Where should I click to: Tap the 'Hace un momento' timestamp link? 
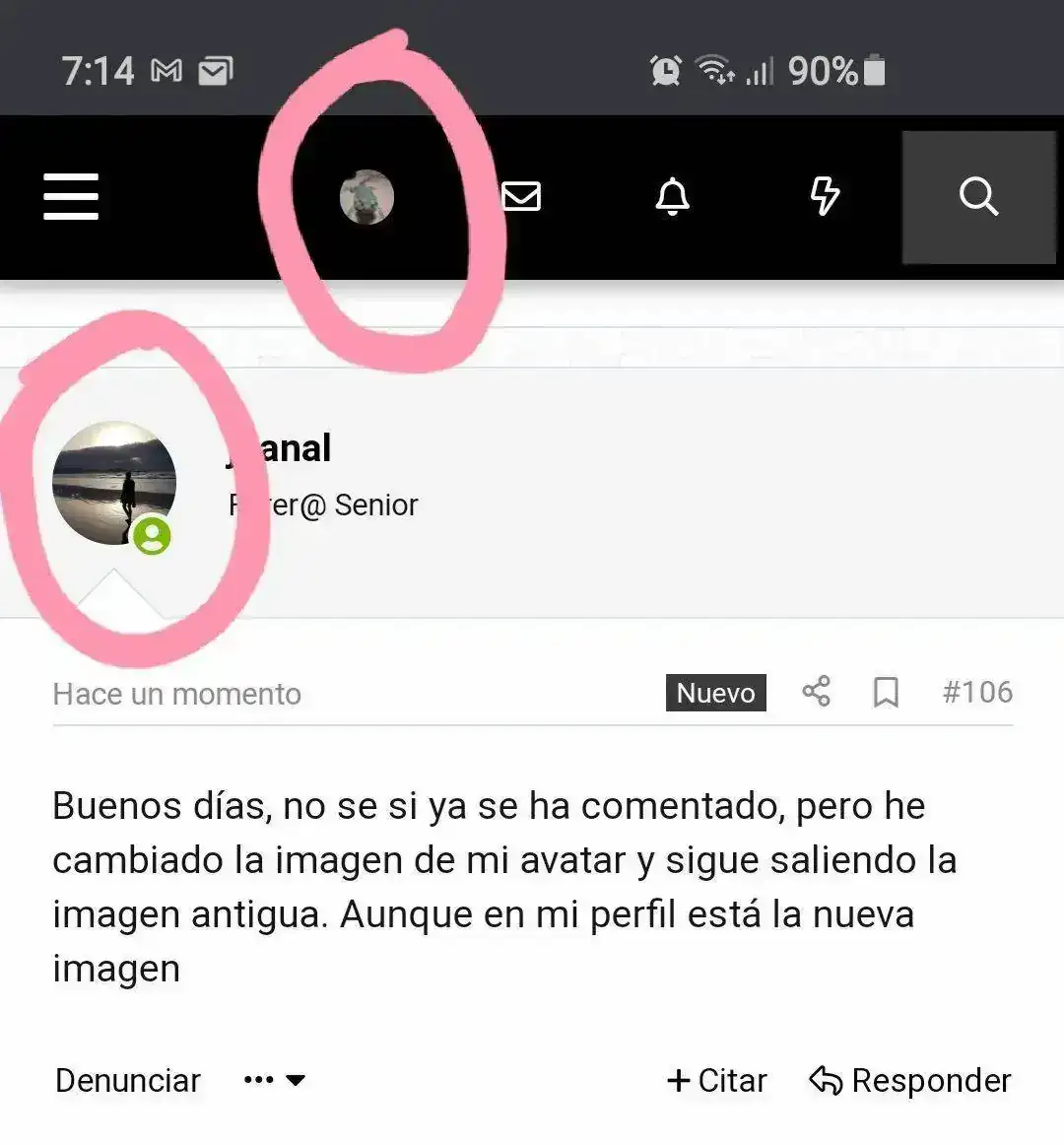tap(177, 694)
